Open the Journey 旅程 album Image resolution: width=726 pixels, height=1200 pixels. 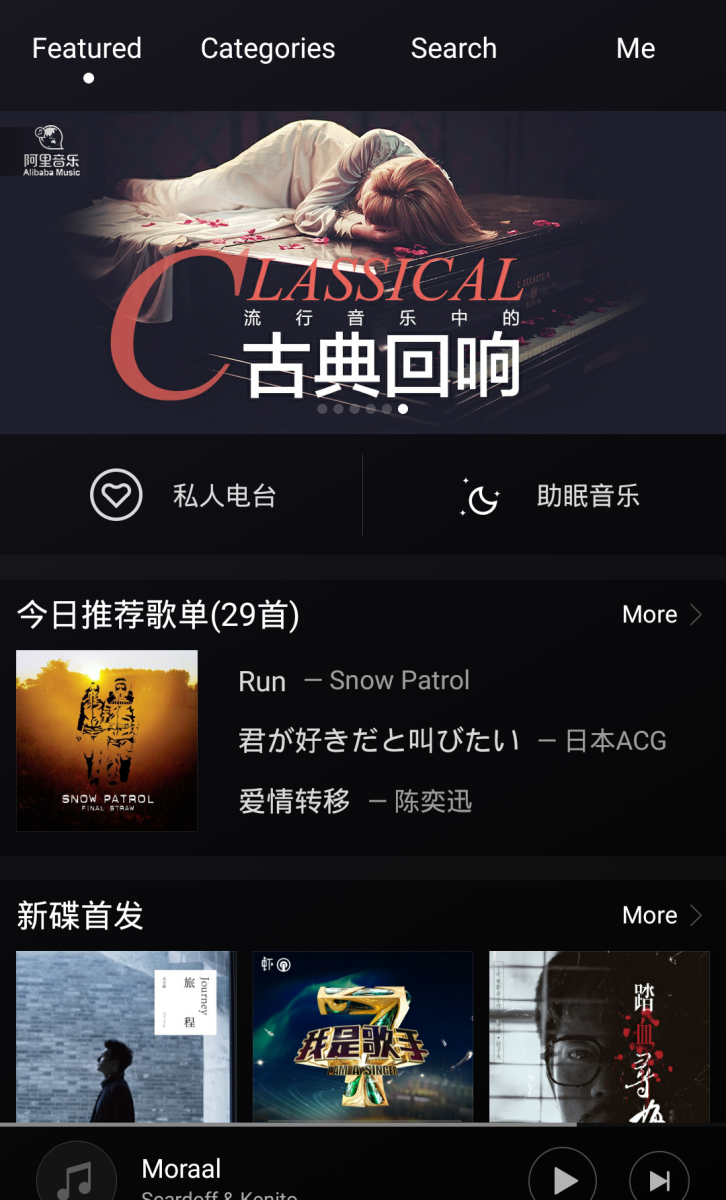point(126,1036)
